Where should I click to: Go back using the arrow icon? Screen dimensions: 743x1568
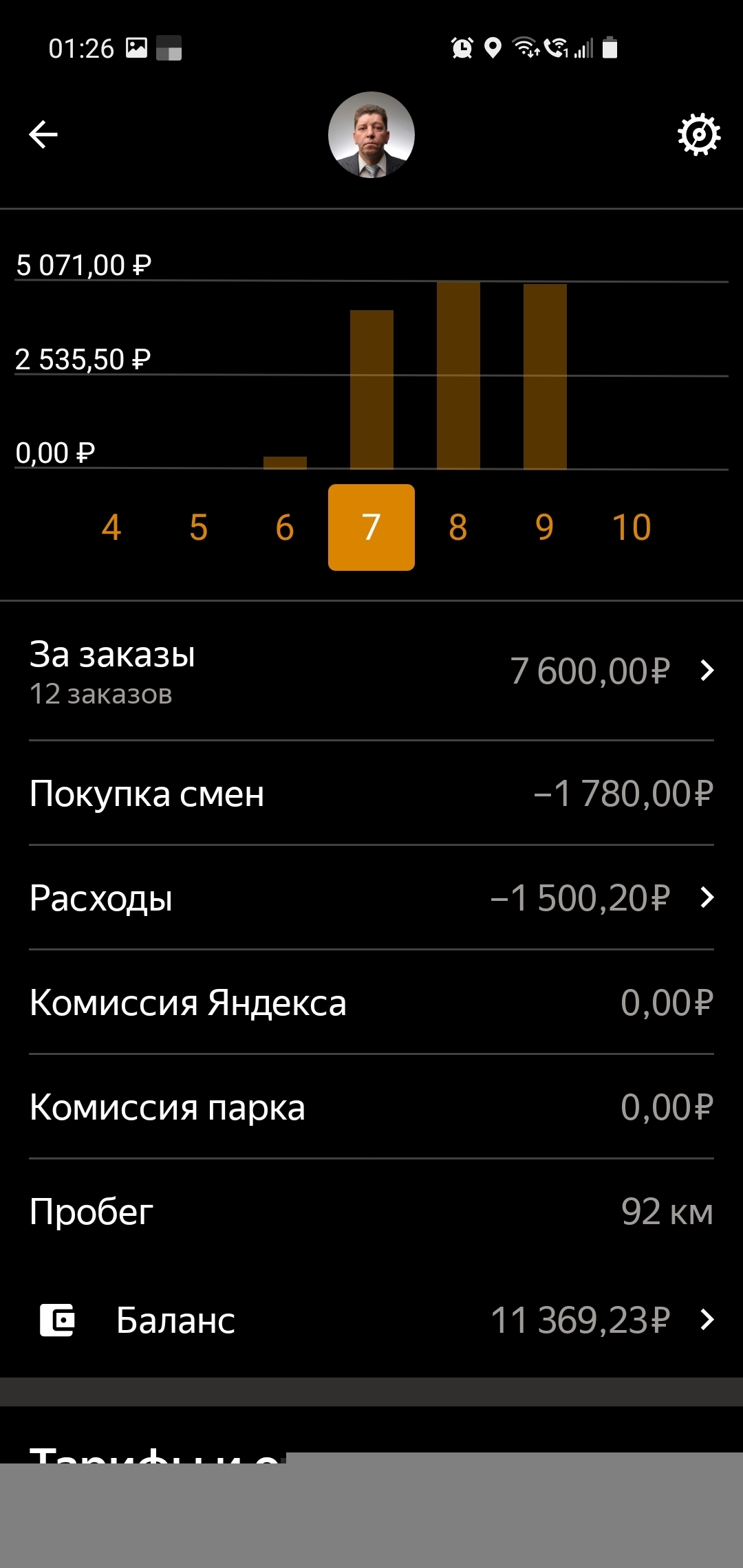[x=43, y=134]
